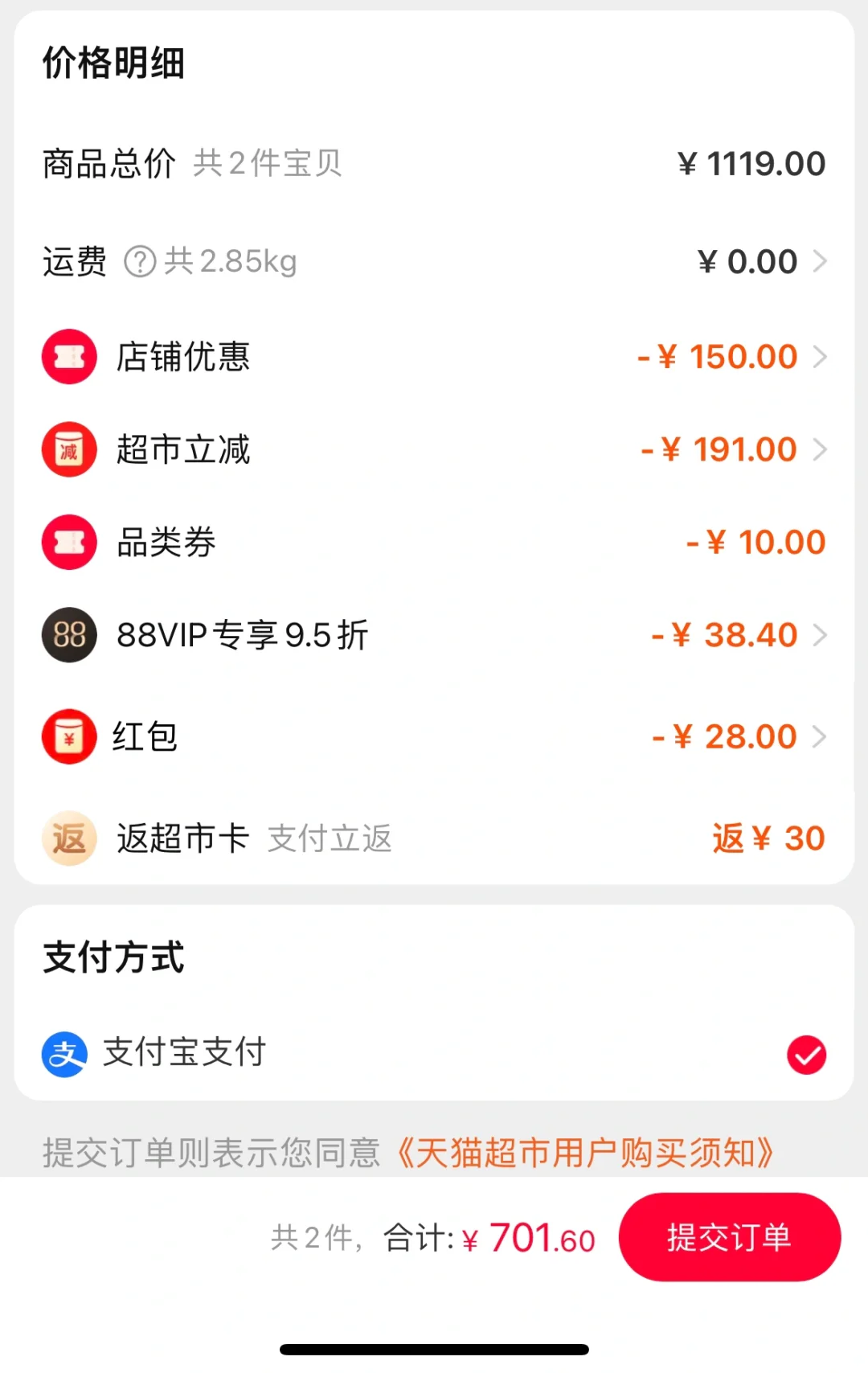This screenshot has width=868, height=1373.
Task: Expand 88VIP专享9.5折 discount details
Action: tap(819, 635)
